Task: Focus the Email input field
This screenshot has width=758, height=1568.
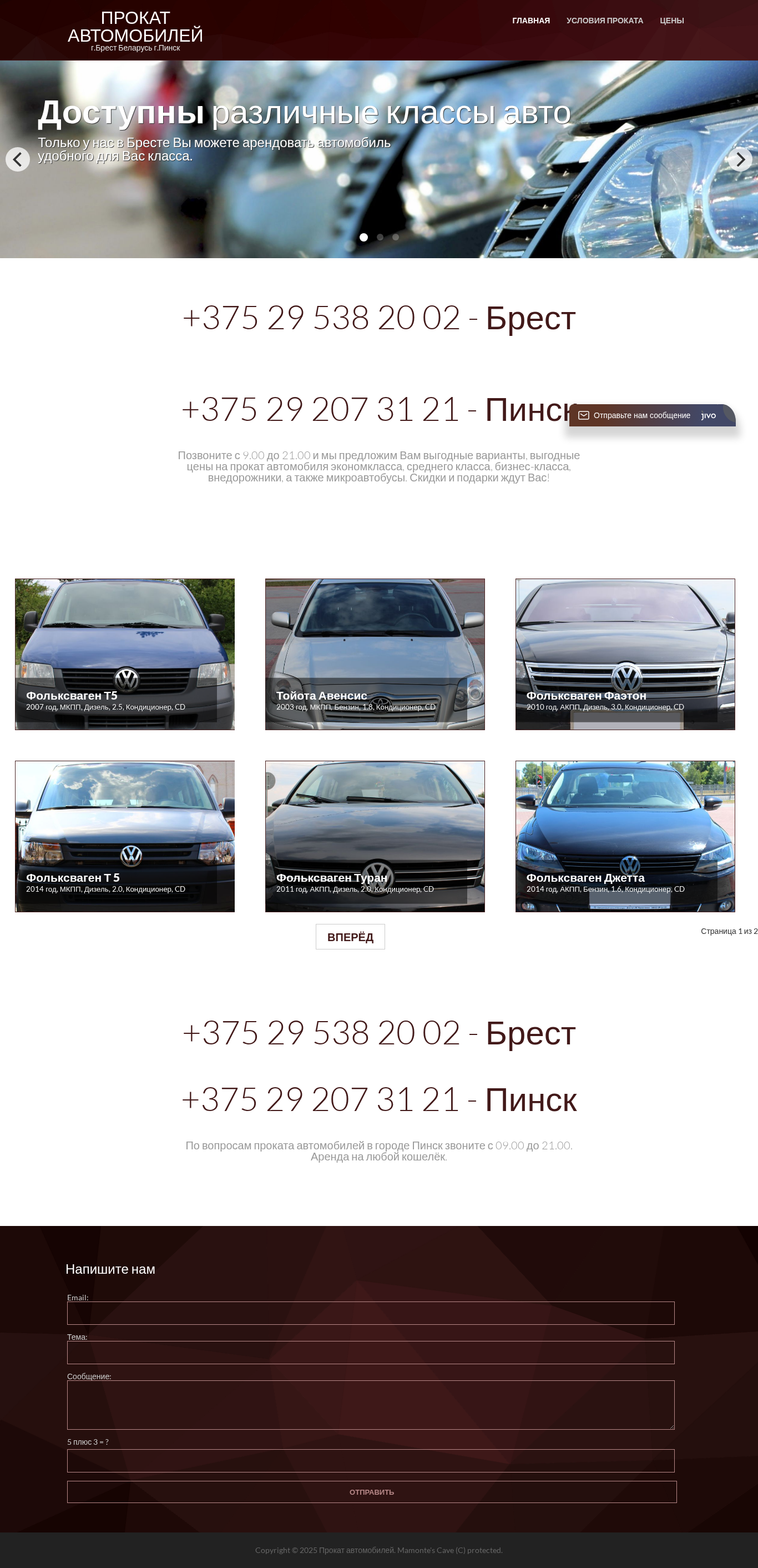Action: (371, 1313)
